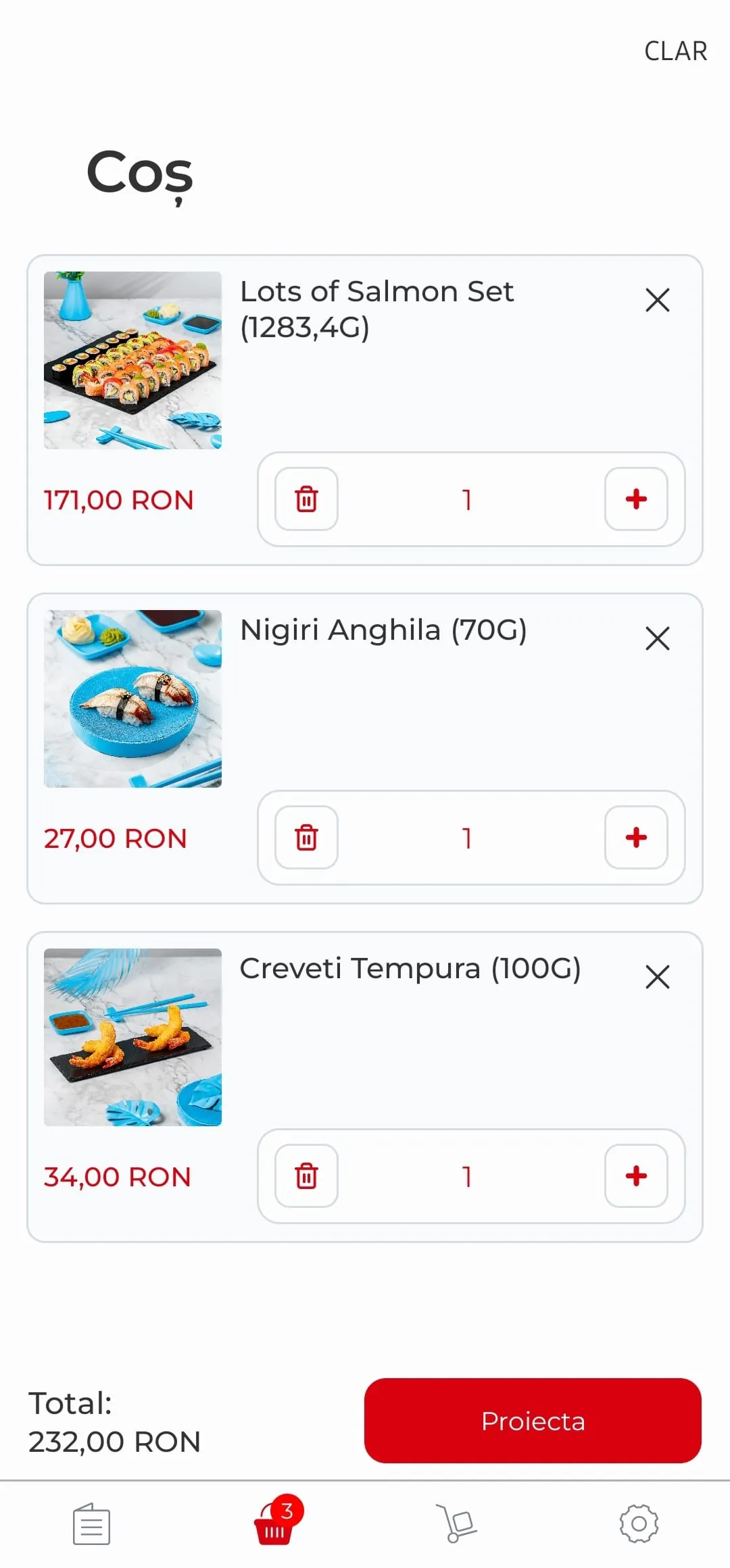Increase Creveti Tempura quantity with plus
The image size is (730, 1568).
pyautogui.click(x=636, y=1176)
